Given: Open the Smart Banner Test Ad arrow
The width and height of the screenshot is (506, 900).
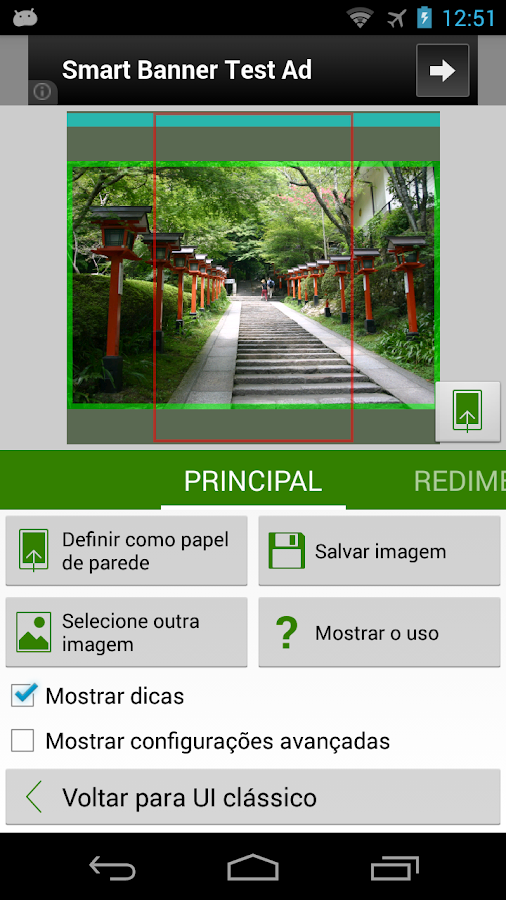Looking at the screenshot, I should tap(442, 71).
